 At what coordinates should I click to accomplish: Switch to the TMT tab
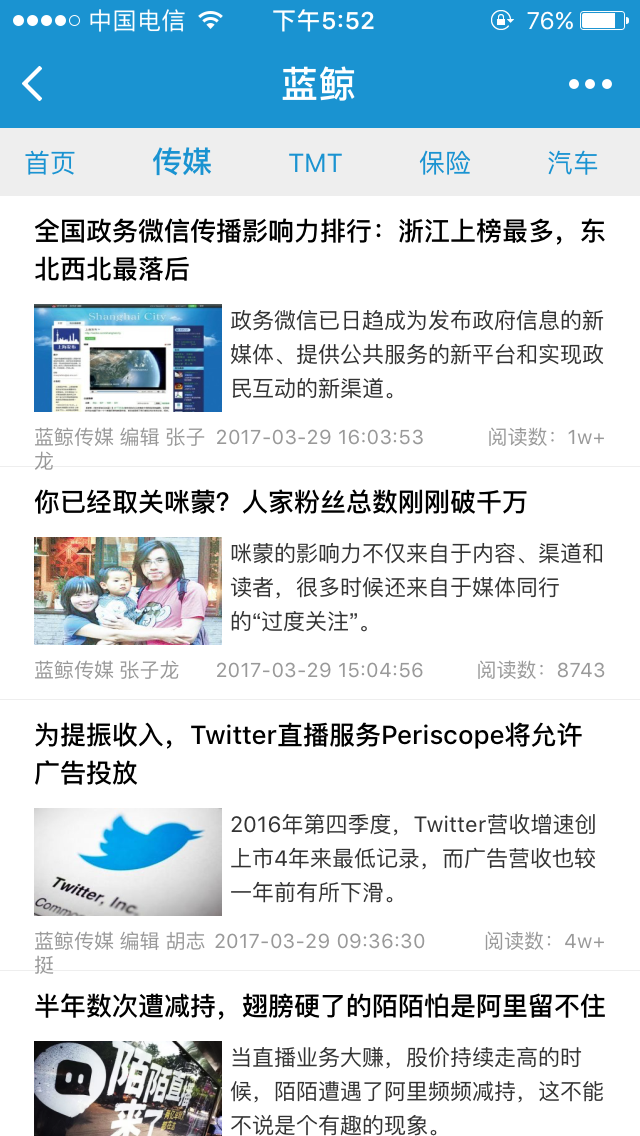pyautogui.click(x=315, y=163)
